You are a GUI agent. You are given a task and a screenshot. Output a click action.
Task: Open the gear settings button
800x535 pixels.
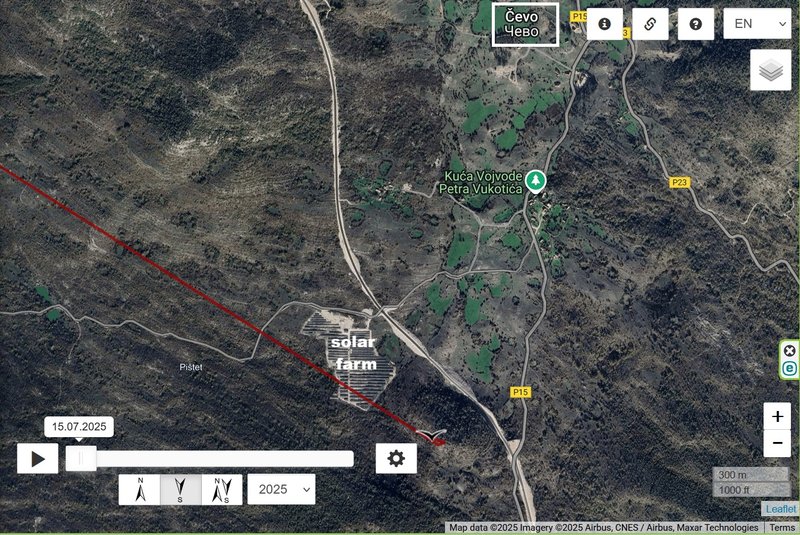click(x=396, y=458)
